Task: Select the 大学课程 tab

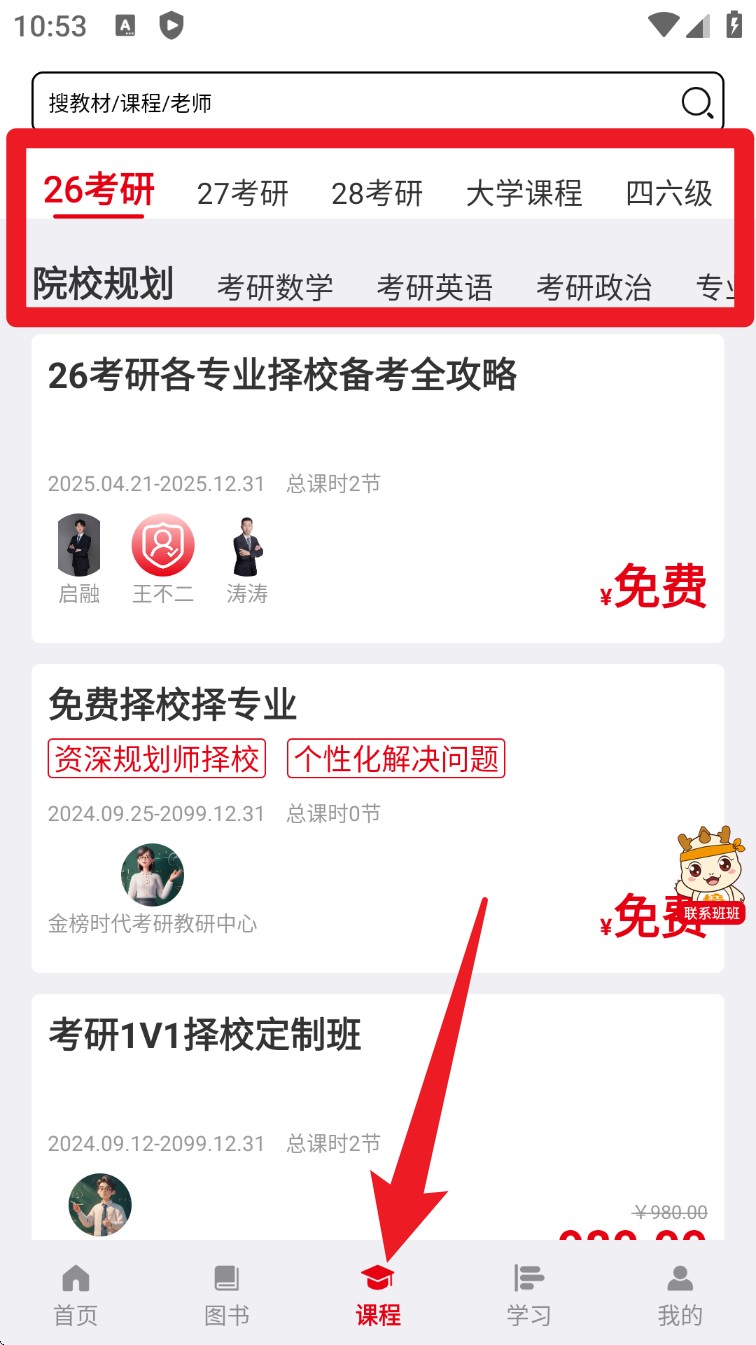Action: click(524, 193)
